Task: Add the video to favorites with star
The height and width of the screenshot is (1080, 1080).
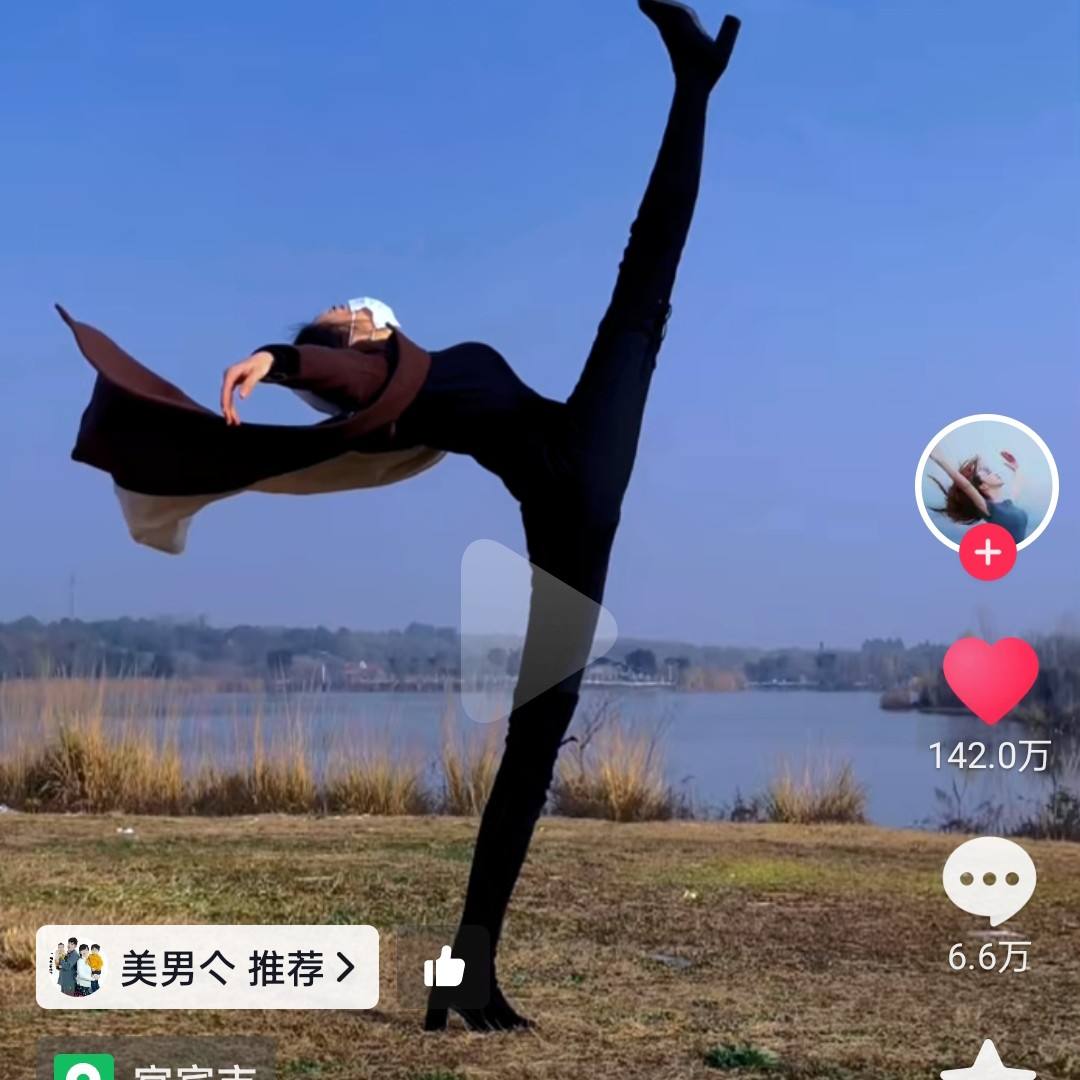Action: [x=987, y=1062]
